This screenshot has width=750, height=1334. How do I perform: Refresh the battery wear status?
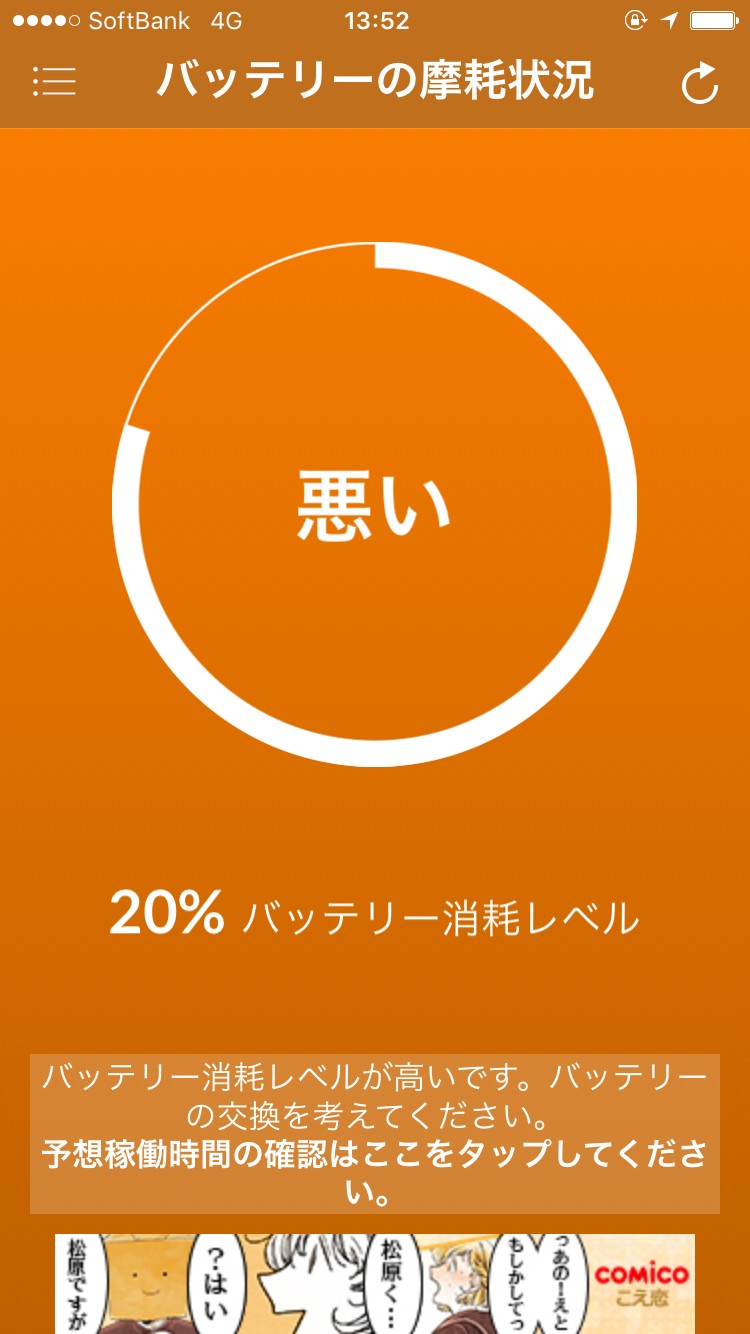[x=699, y=84]
